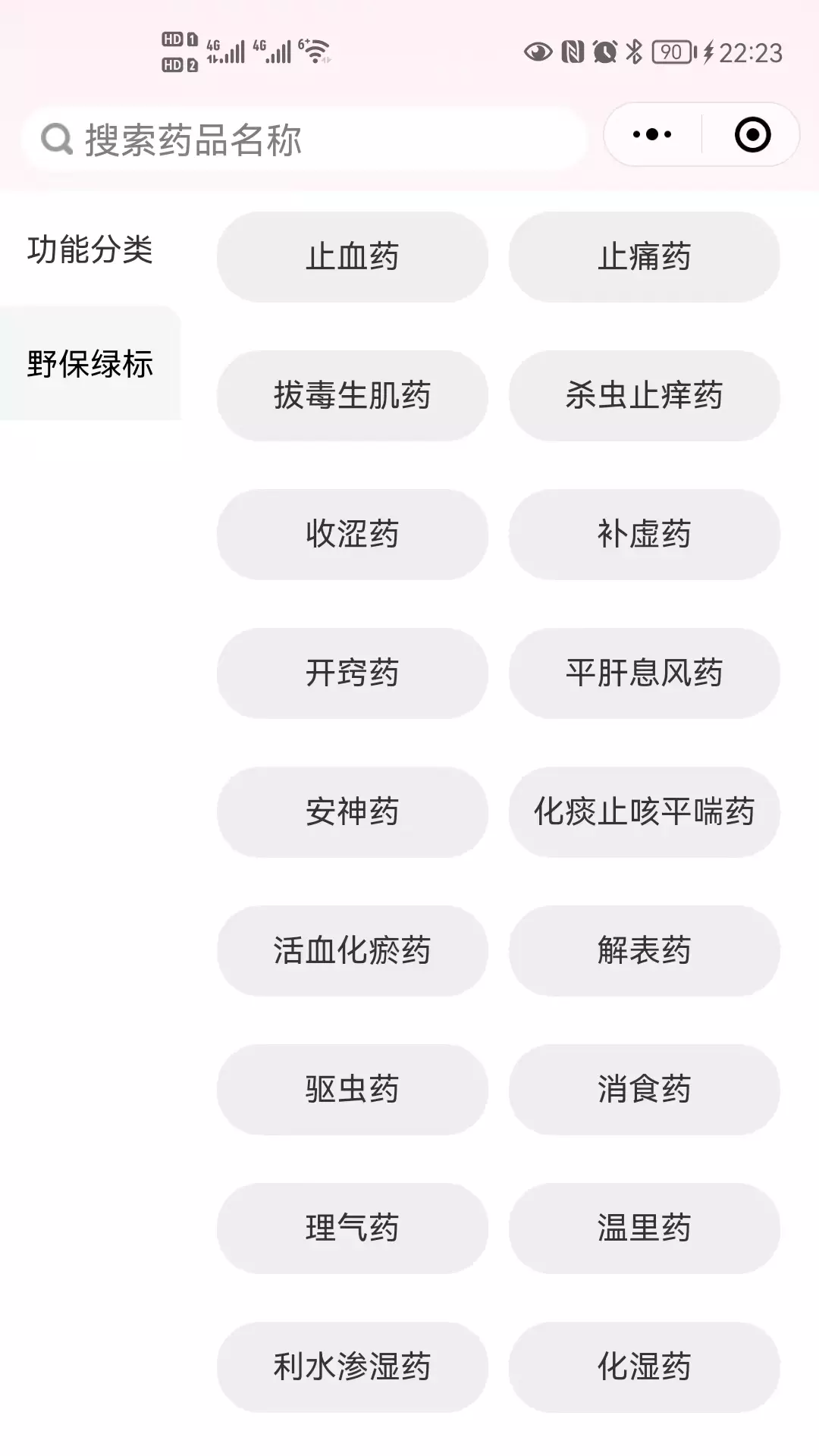Open the 驱虫药 category
This screenshot has height=1456, width=819.
tap(352, 1090)
